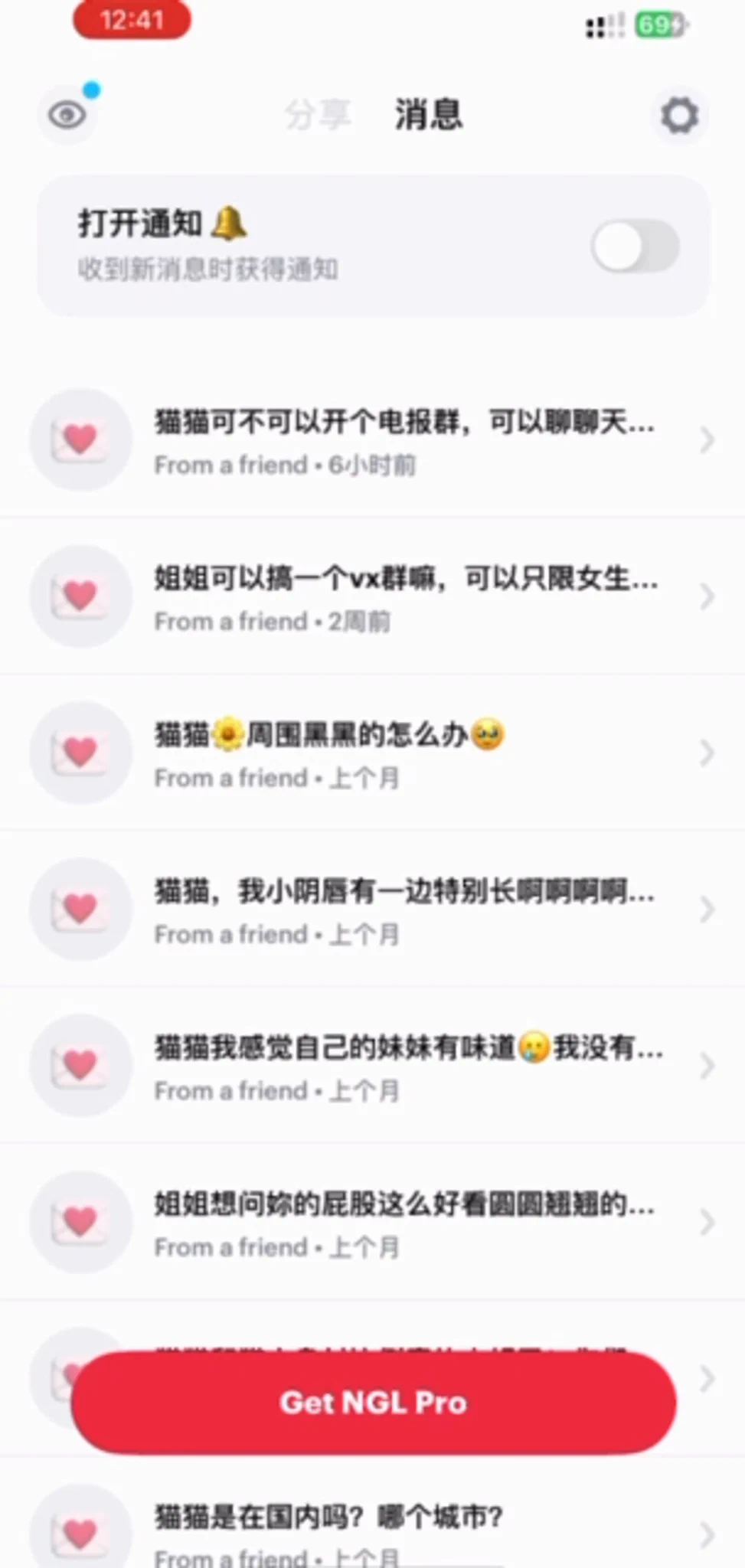Tap Get NGL Pro button

click(373, 1403)
